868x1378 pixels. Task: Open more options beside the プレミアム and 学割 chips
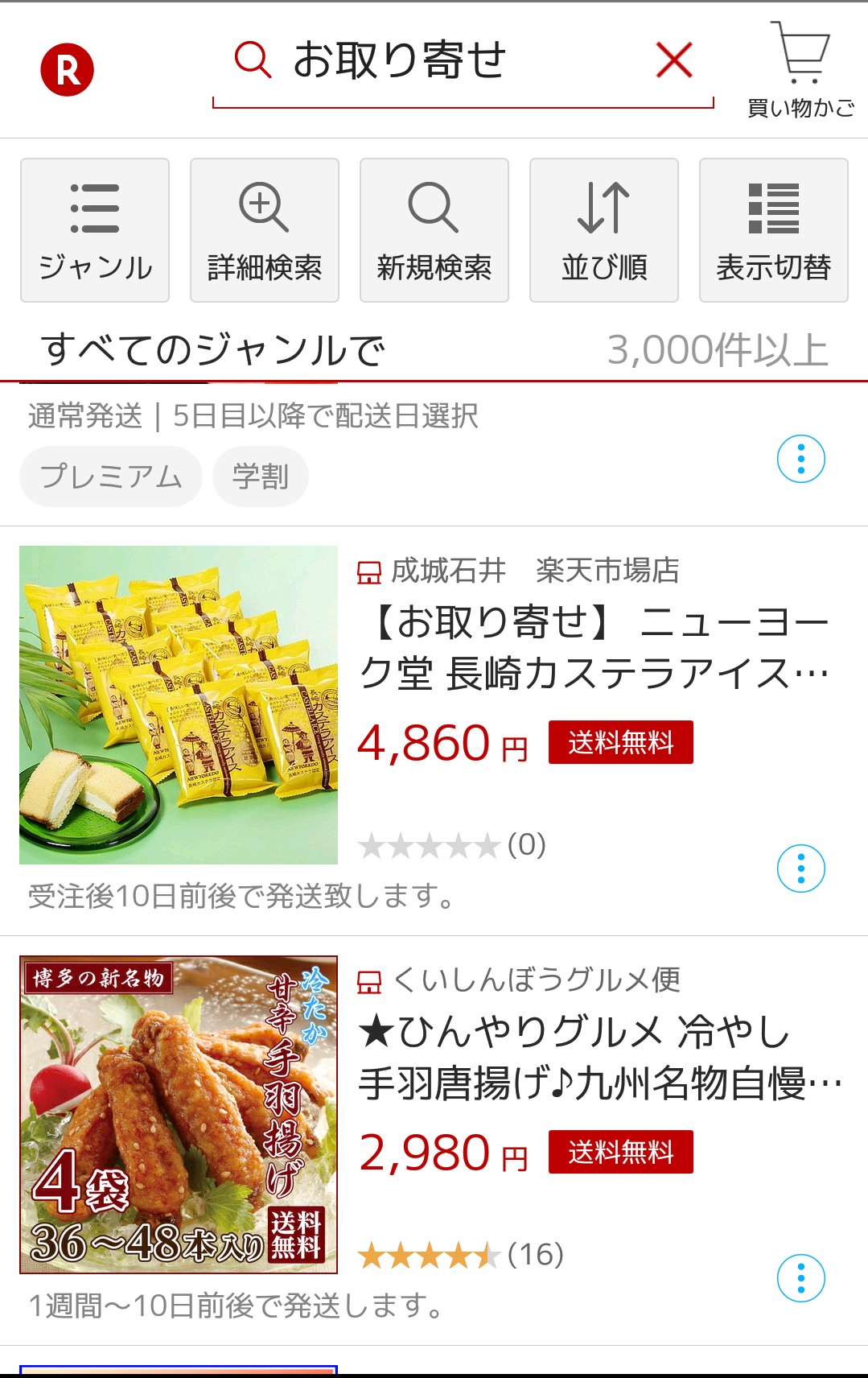(x=801, y=459)
